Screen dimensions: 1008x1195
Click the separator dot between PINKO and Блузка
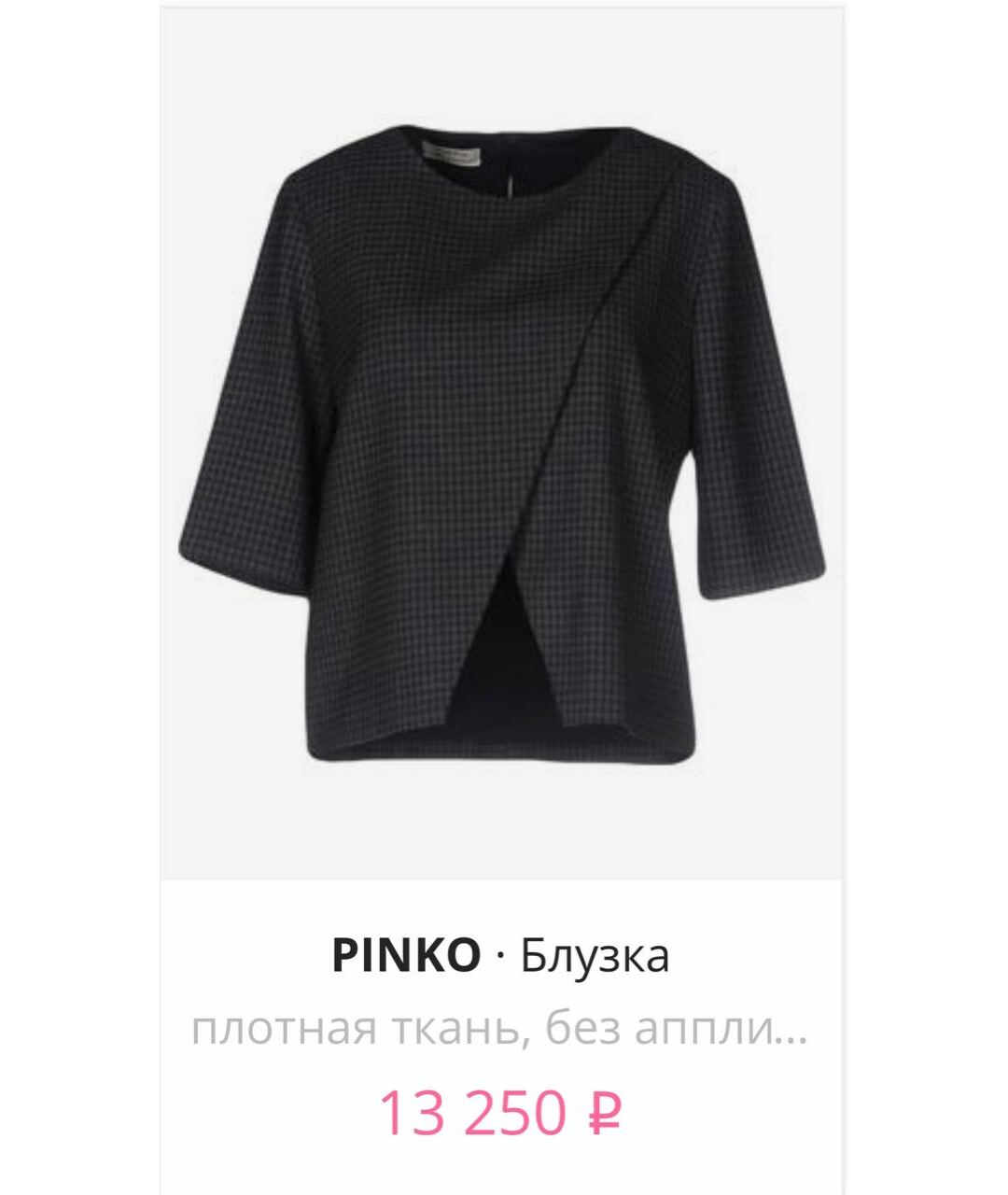point(497,954)
